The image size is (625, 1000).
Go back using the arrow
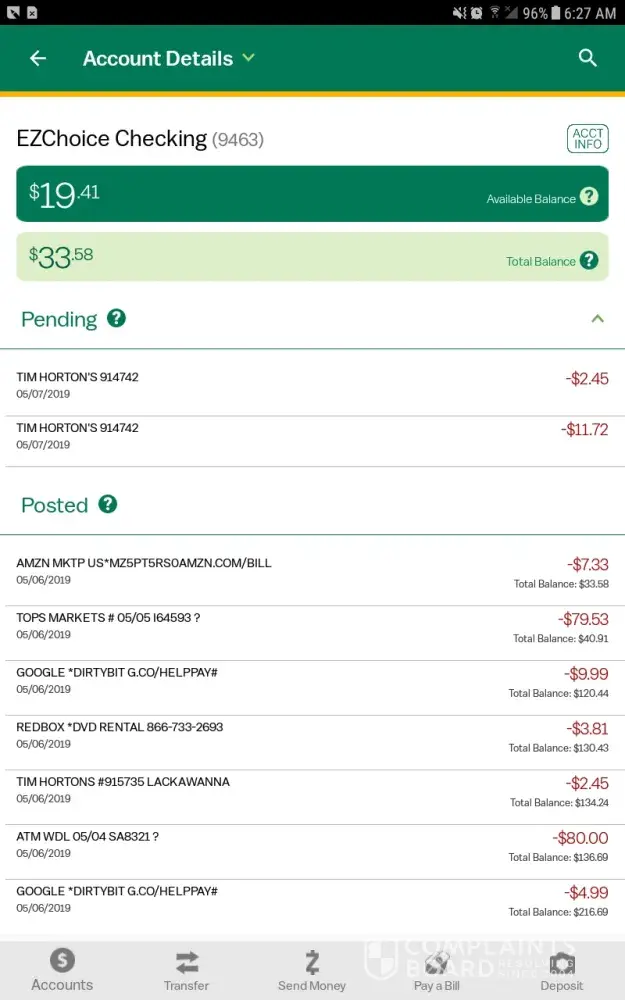pyautogui.click(x=38, y=58)
